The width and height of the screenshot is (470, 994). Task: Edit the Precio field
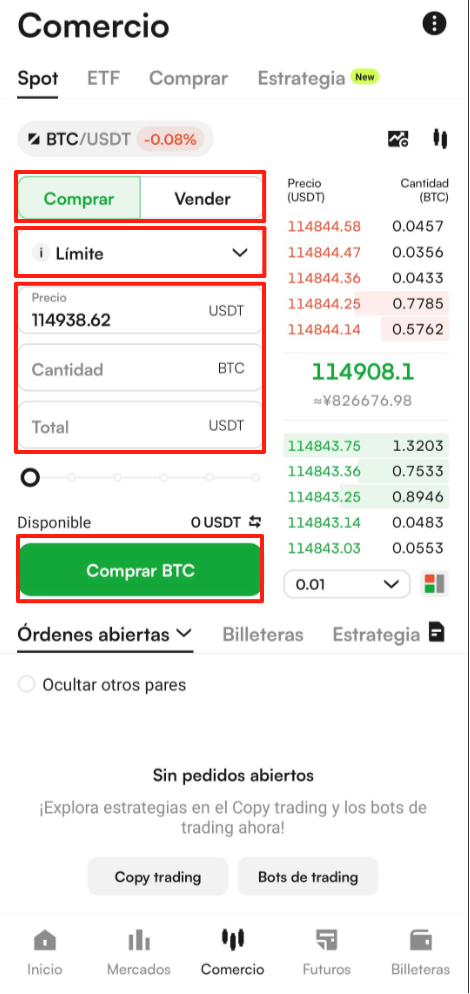pyautogui.click(x=140, y=311)
